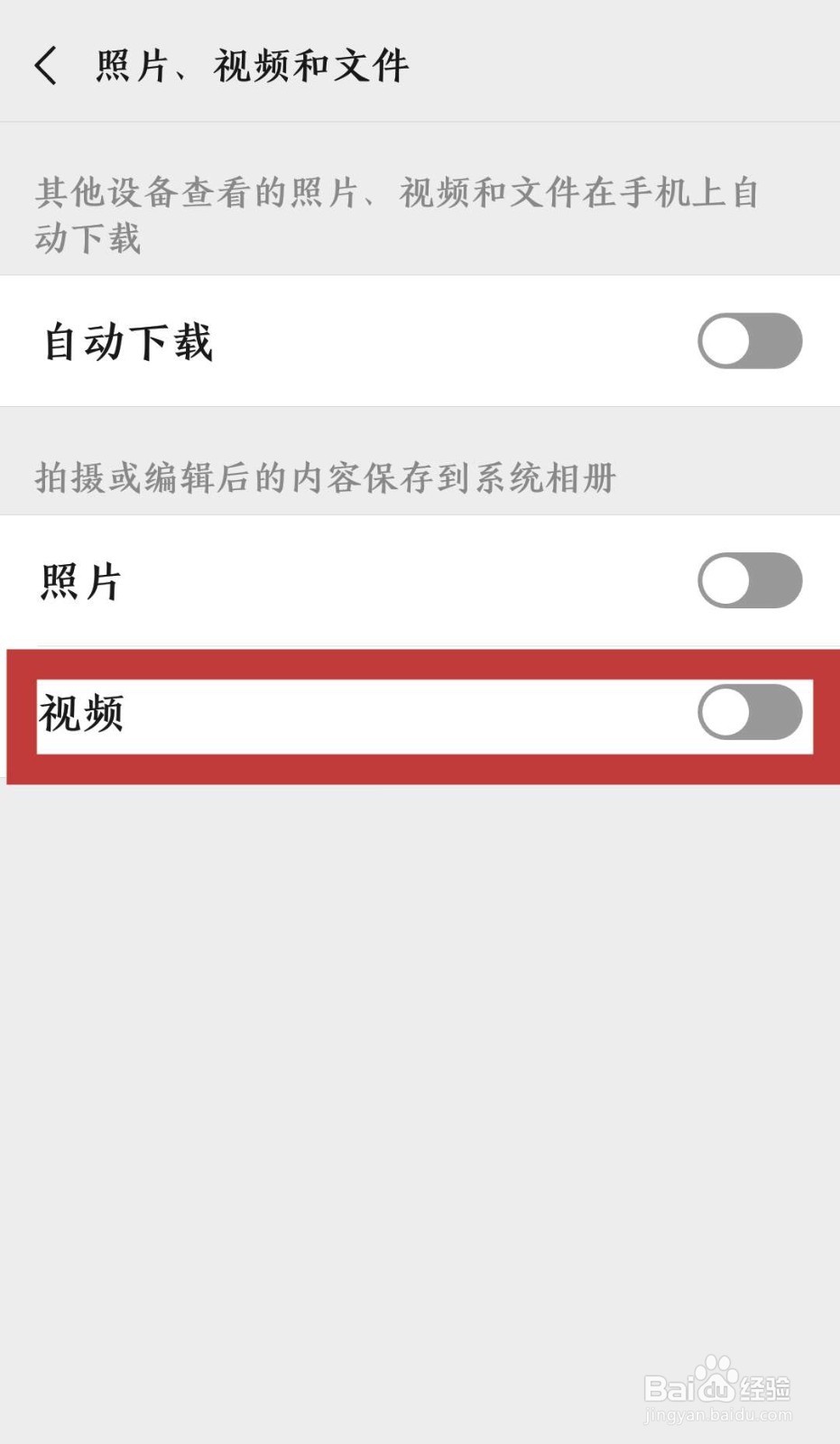
Task: Tap the back navigation icon to exit
Action: point(47,65)
